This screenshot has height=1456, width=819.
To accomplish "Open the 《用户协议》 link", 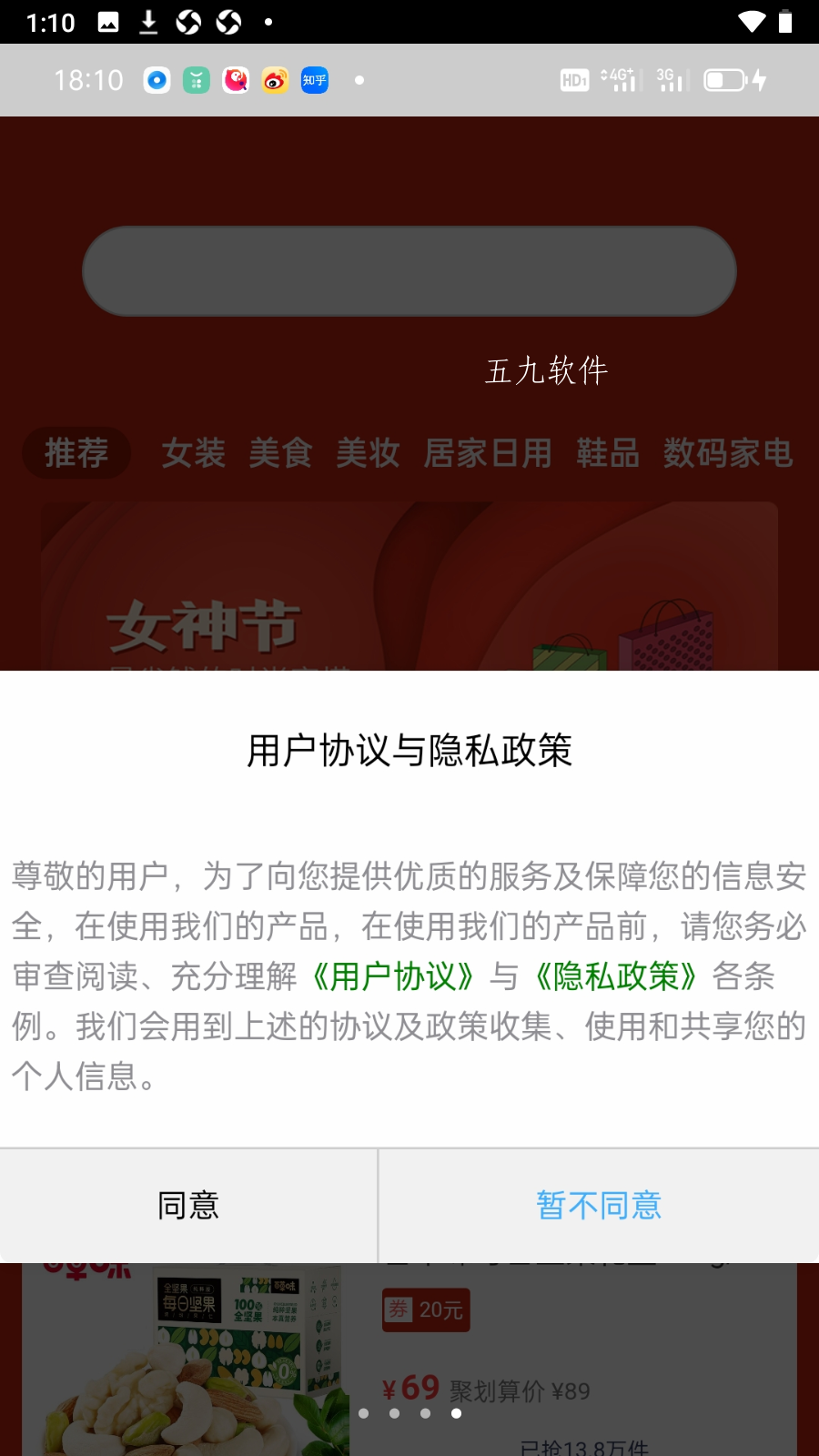I will coord(393,976).
